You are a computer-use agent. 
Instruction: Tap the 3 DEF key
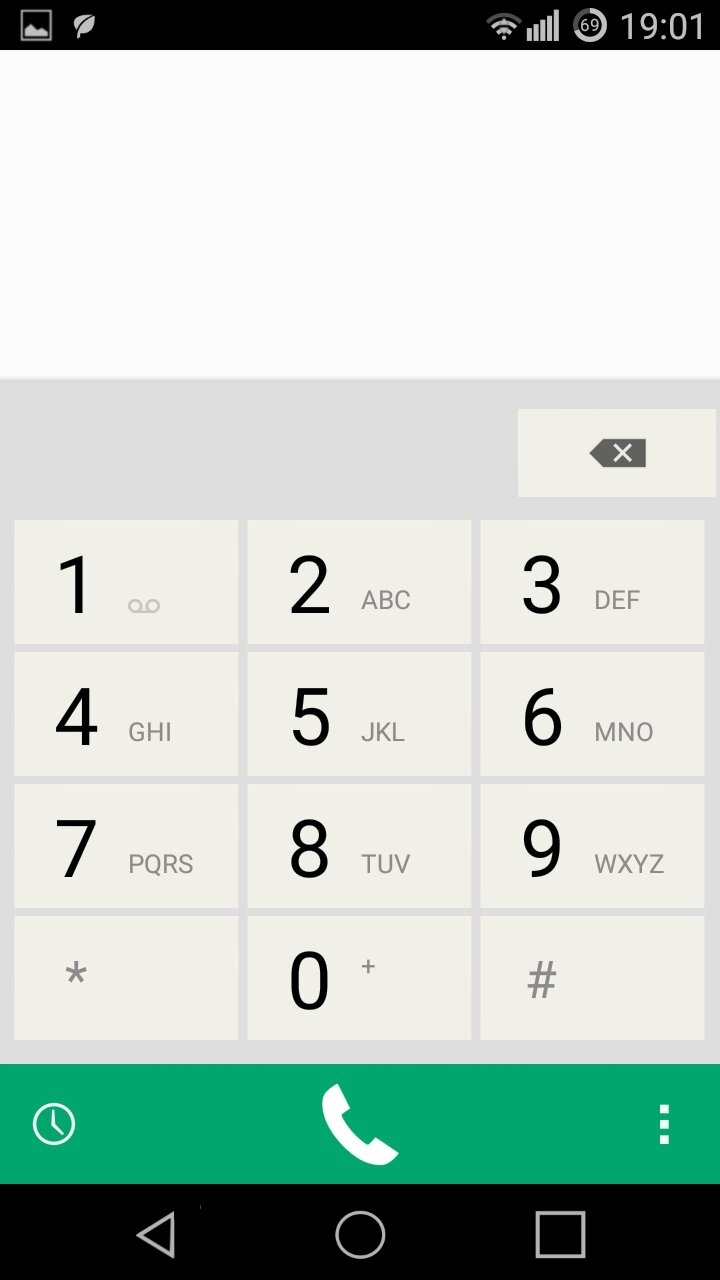click(592, 583)
